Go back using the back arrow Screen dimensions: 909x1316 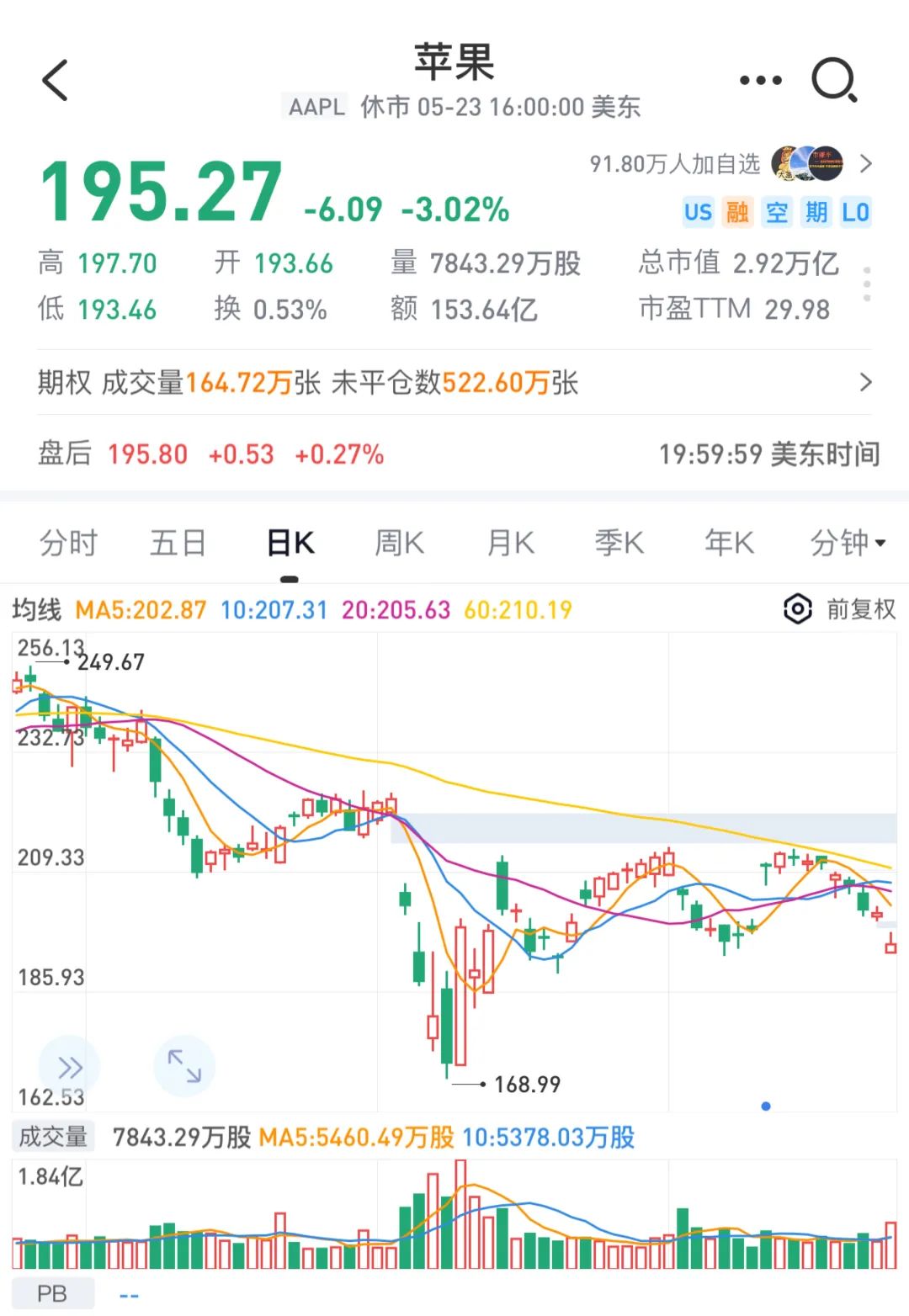coord(56,81)
